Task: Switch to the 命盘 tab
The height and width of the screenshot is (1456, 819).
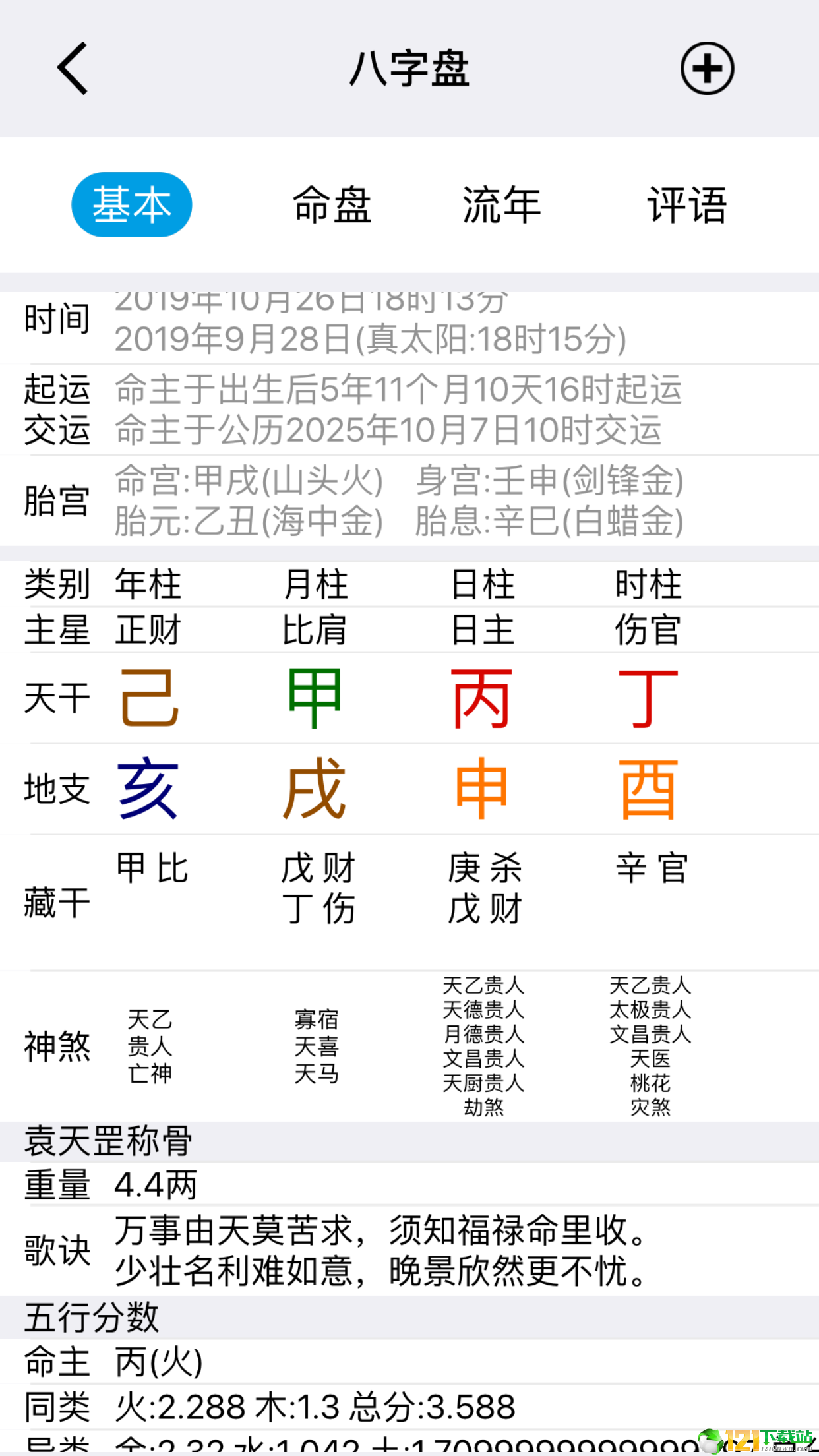Action: click(332, 204)
